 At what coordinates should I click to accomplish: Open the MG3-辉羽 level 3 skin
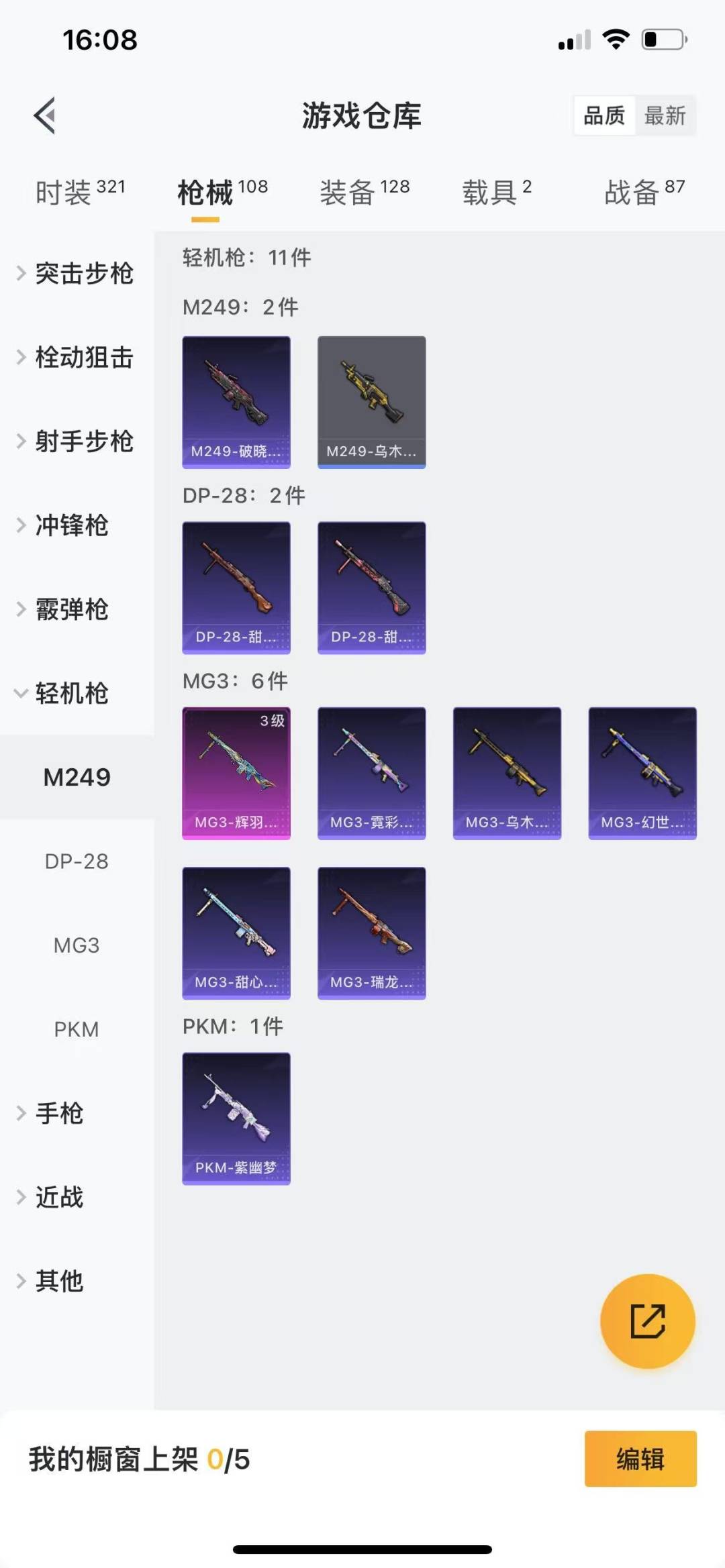tap(236, 773)
